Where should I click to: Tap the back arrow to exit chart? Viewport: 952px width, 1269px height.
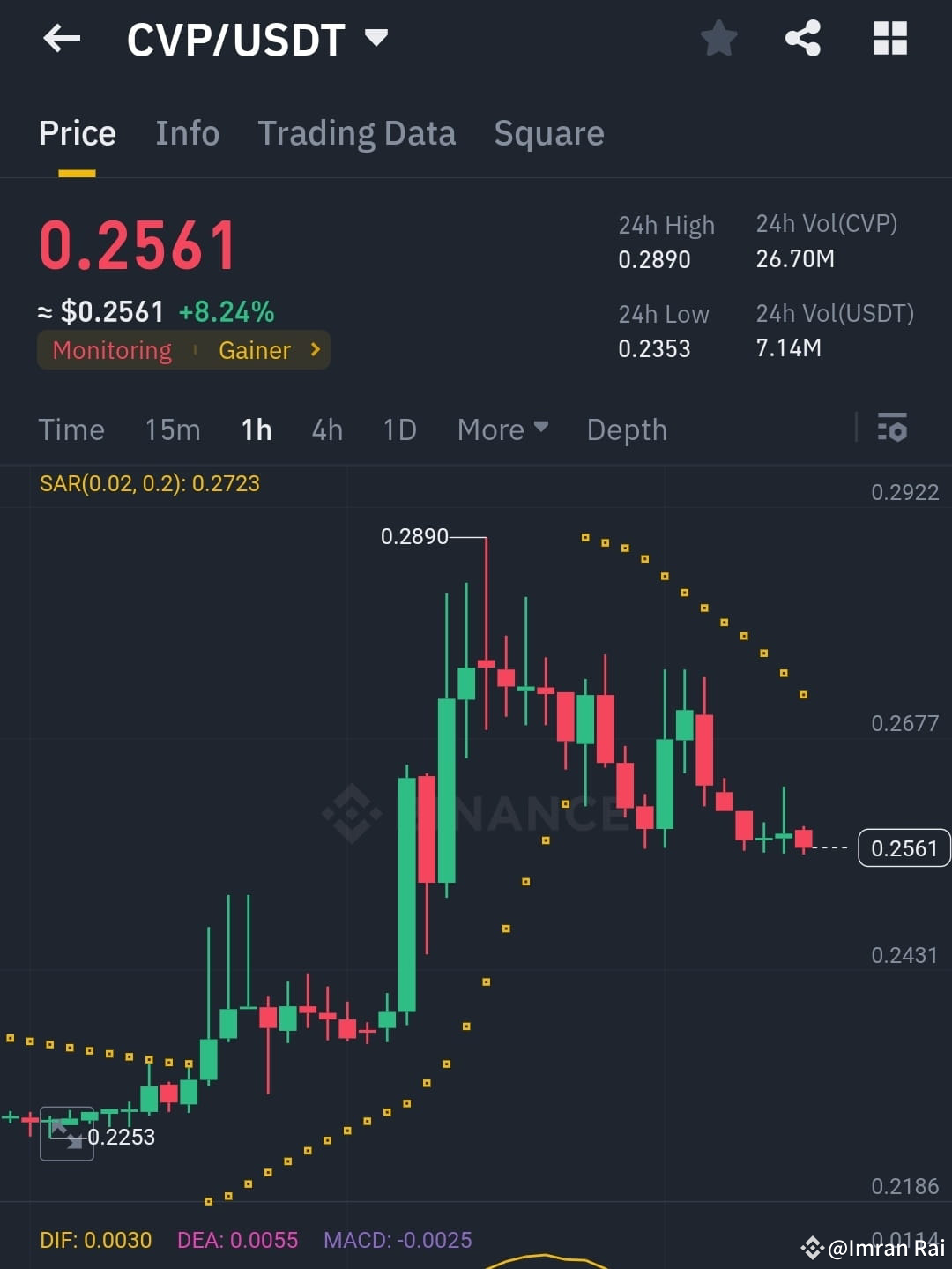60,38
